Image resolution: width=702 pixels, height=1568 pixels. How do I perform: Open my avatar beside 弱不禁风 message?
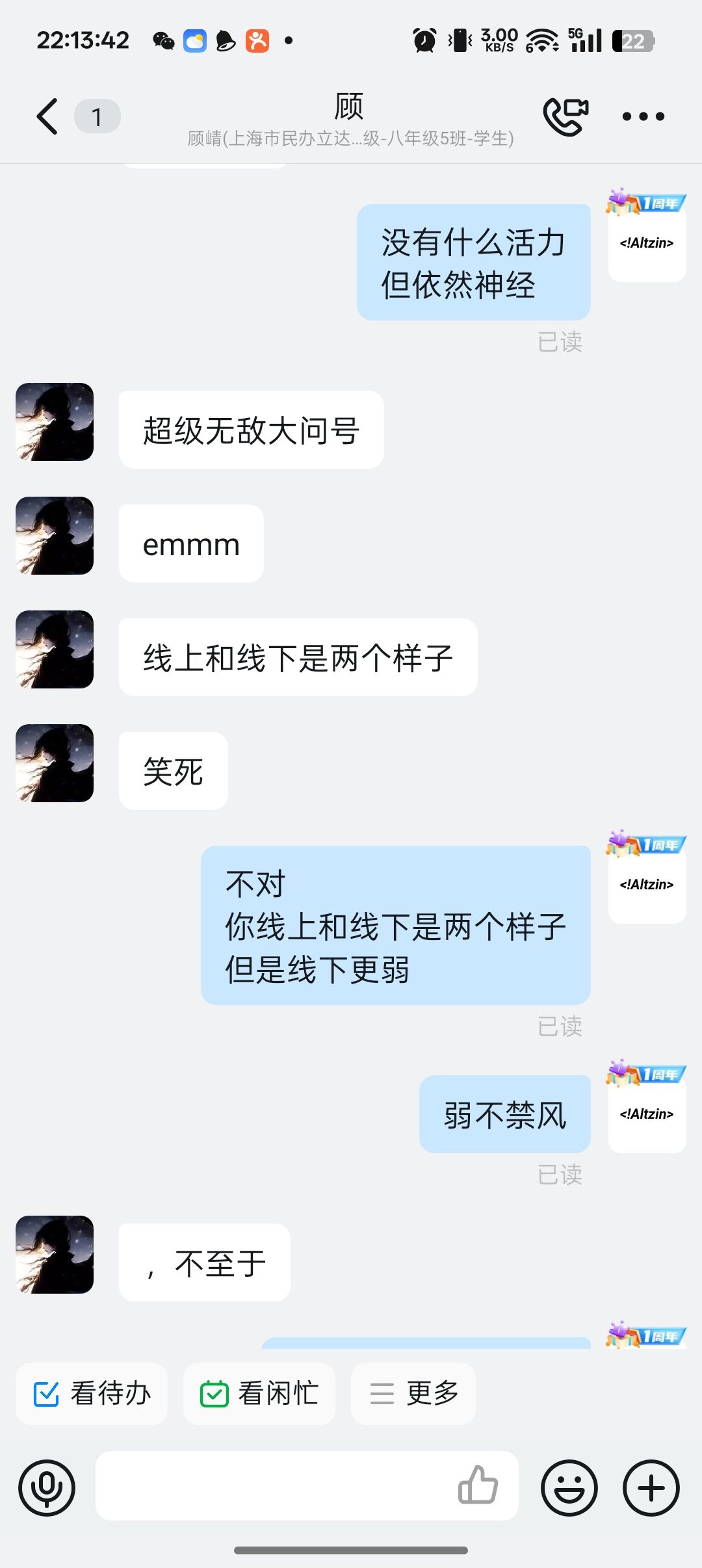647,1114
